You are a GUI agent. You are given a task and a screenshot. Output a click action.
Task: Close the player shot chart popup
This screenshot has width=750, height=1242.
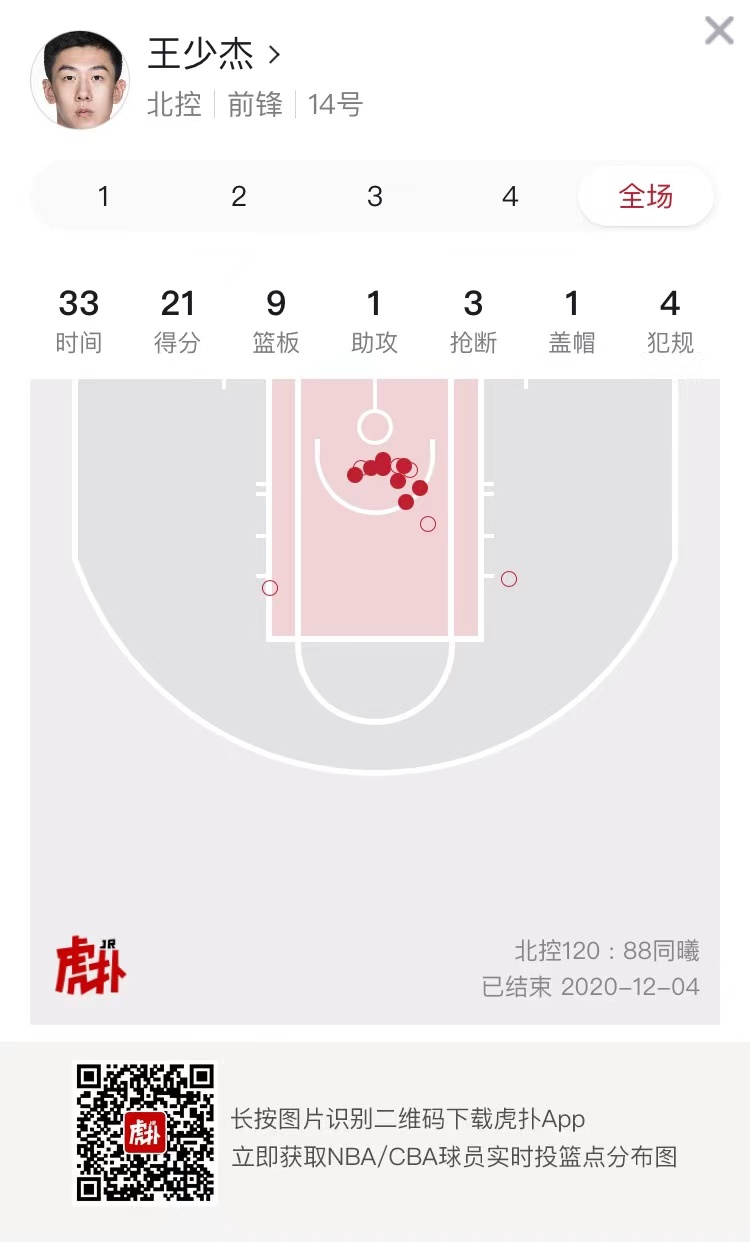tap(719, 31)
